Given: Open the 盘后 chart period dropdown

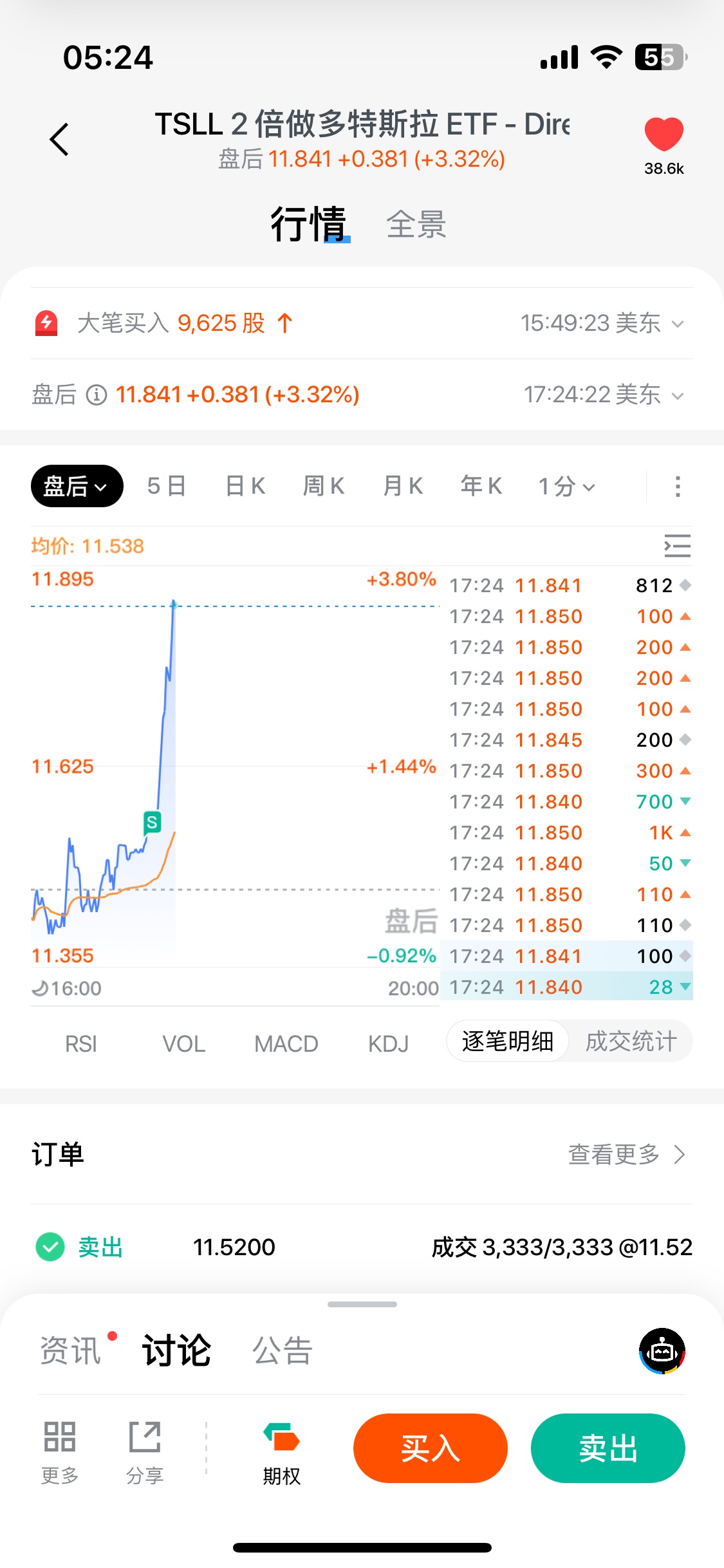Looking at the screenshot, I should 77,486.
